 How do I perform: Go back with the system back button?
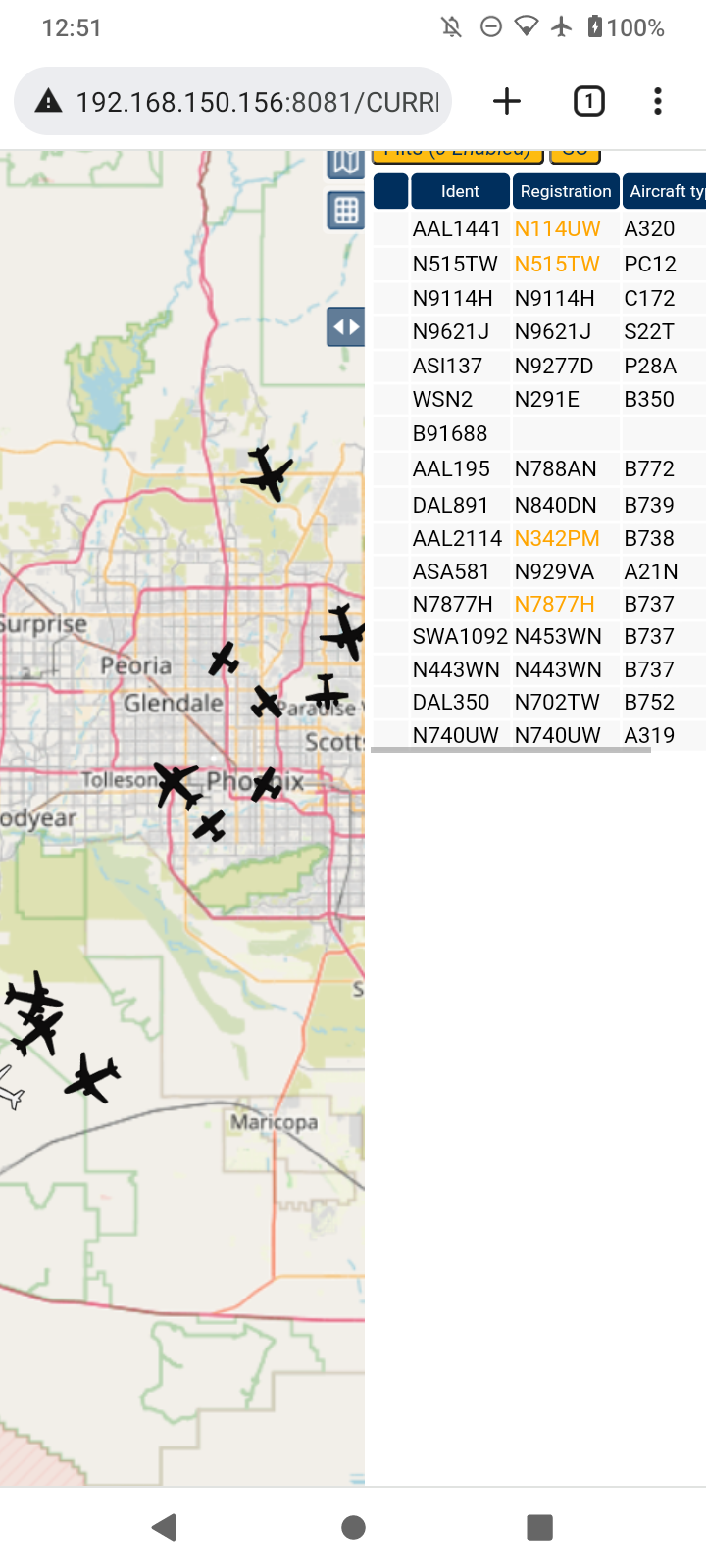pos(164,1527)
